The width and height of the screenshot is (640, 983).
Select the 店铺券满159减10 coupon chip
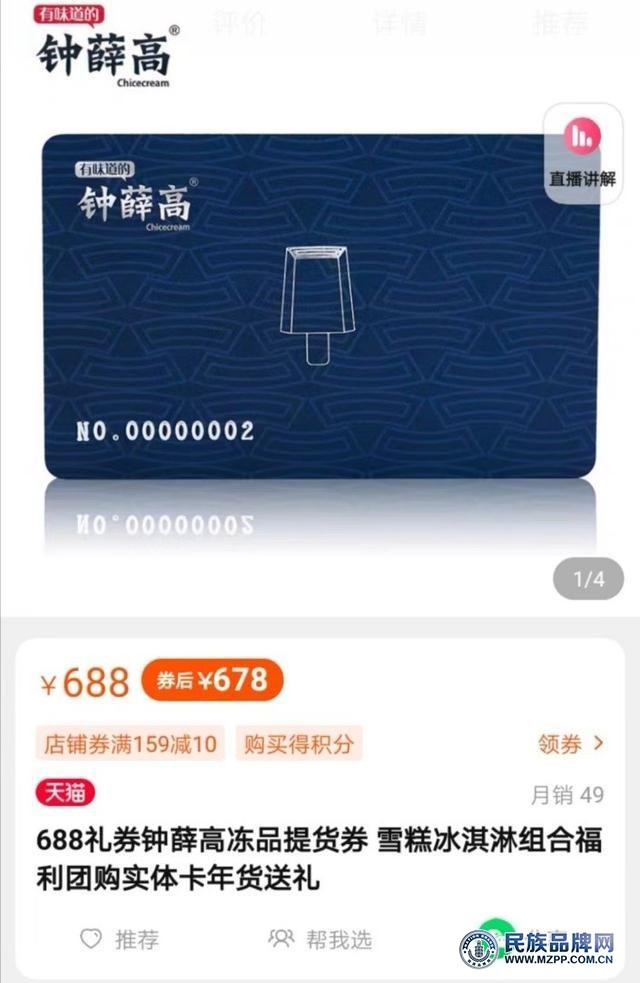[130, 744]
